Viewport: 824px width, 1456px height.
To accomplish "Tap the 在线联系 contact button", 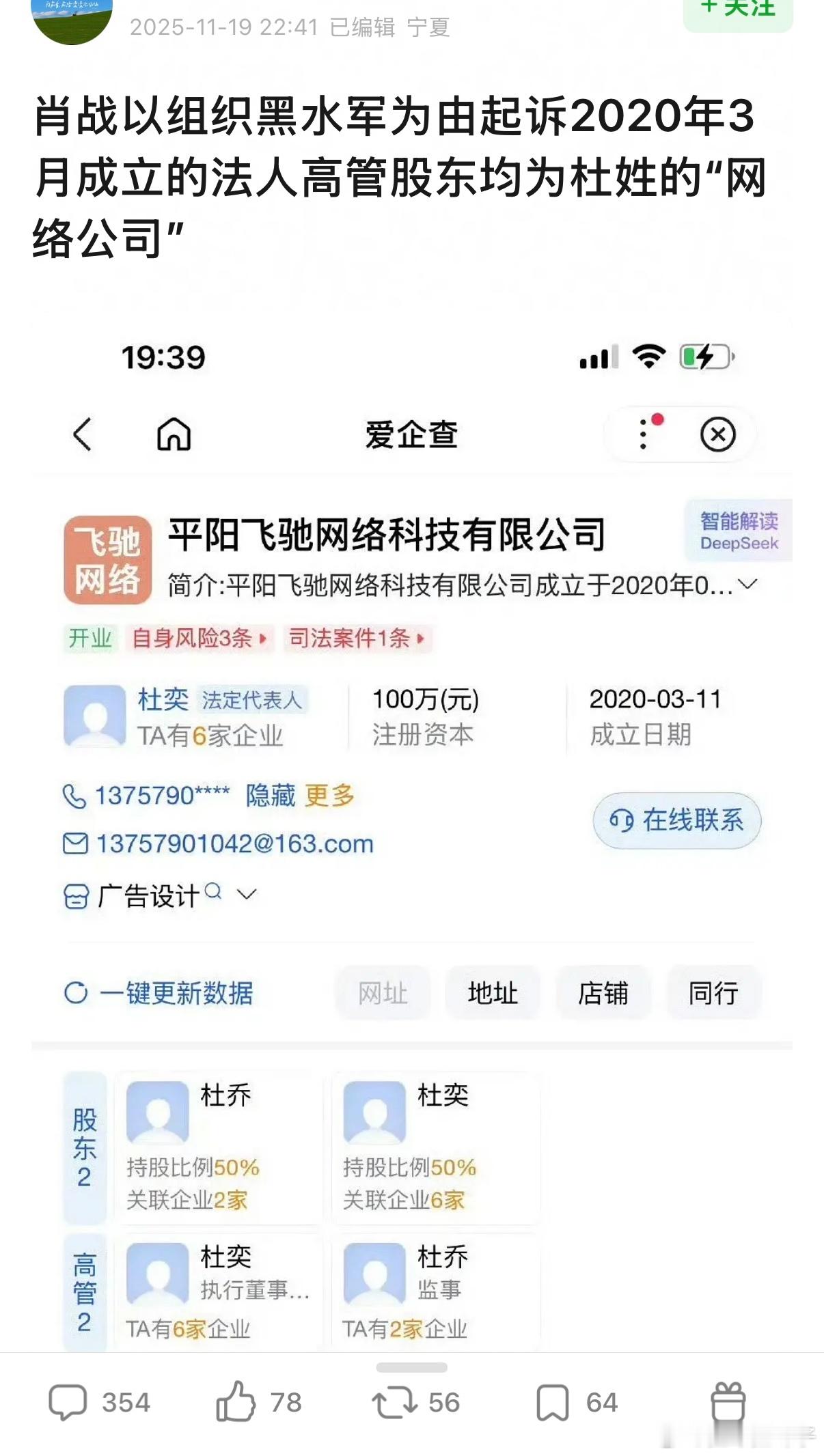I will point(675,821).
